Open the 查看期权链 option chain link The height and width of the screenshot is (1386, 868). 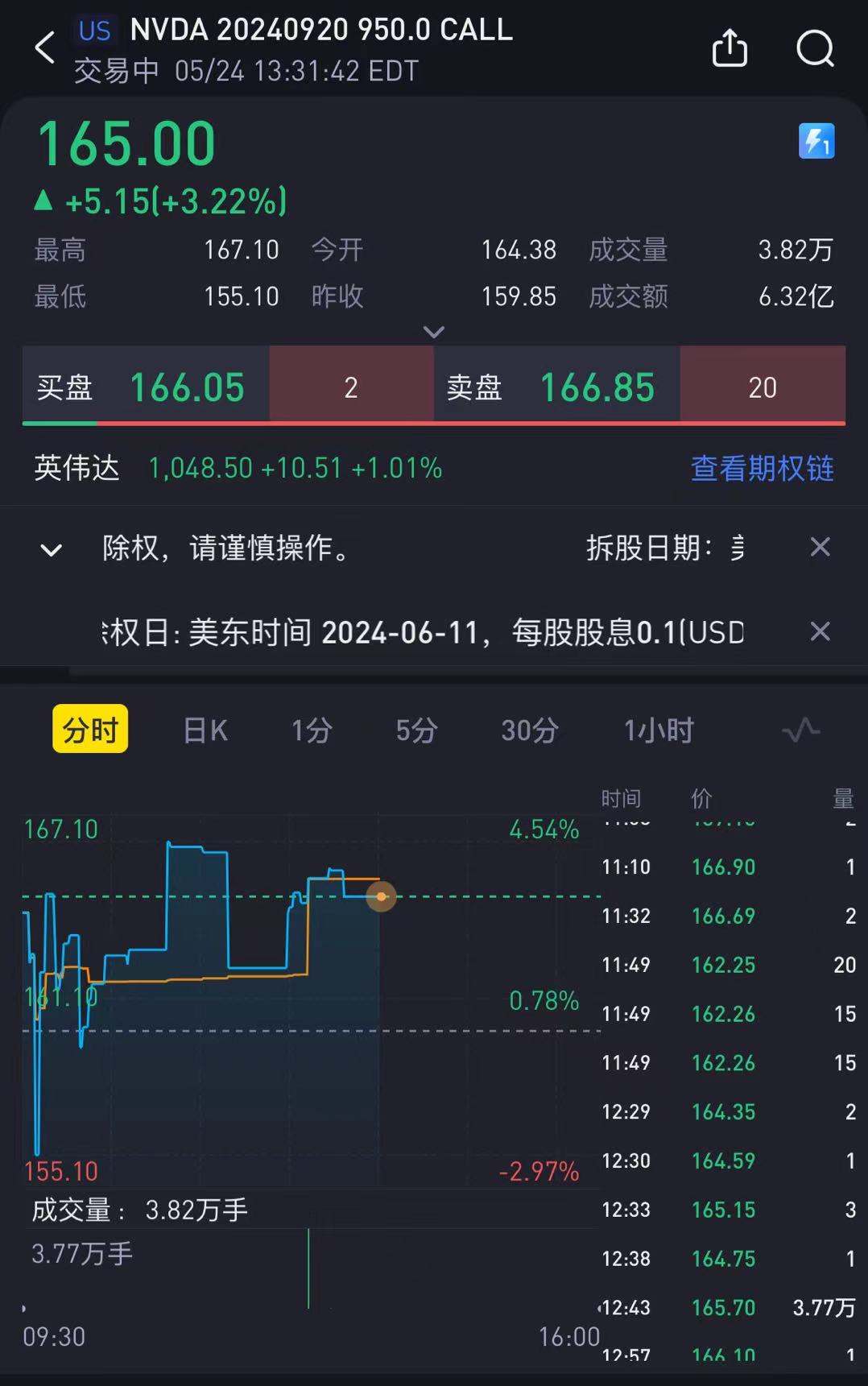pos(762,468)
